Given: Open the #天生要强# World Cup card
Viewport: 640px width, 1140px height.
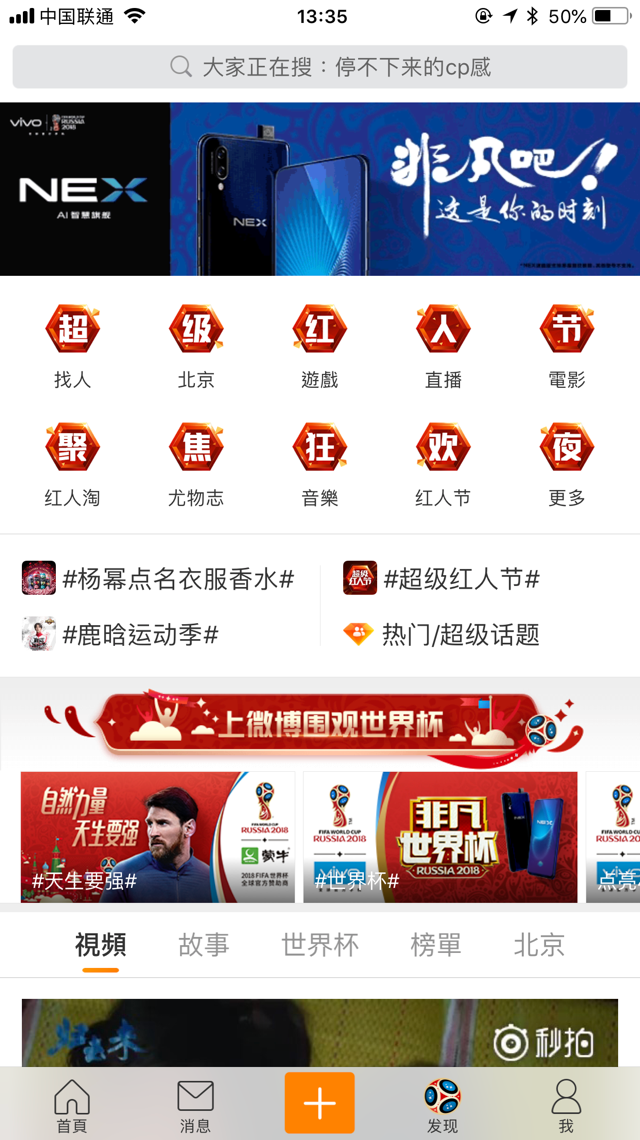Looking at the screenshot, I should pos(158,837).
